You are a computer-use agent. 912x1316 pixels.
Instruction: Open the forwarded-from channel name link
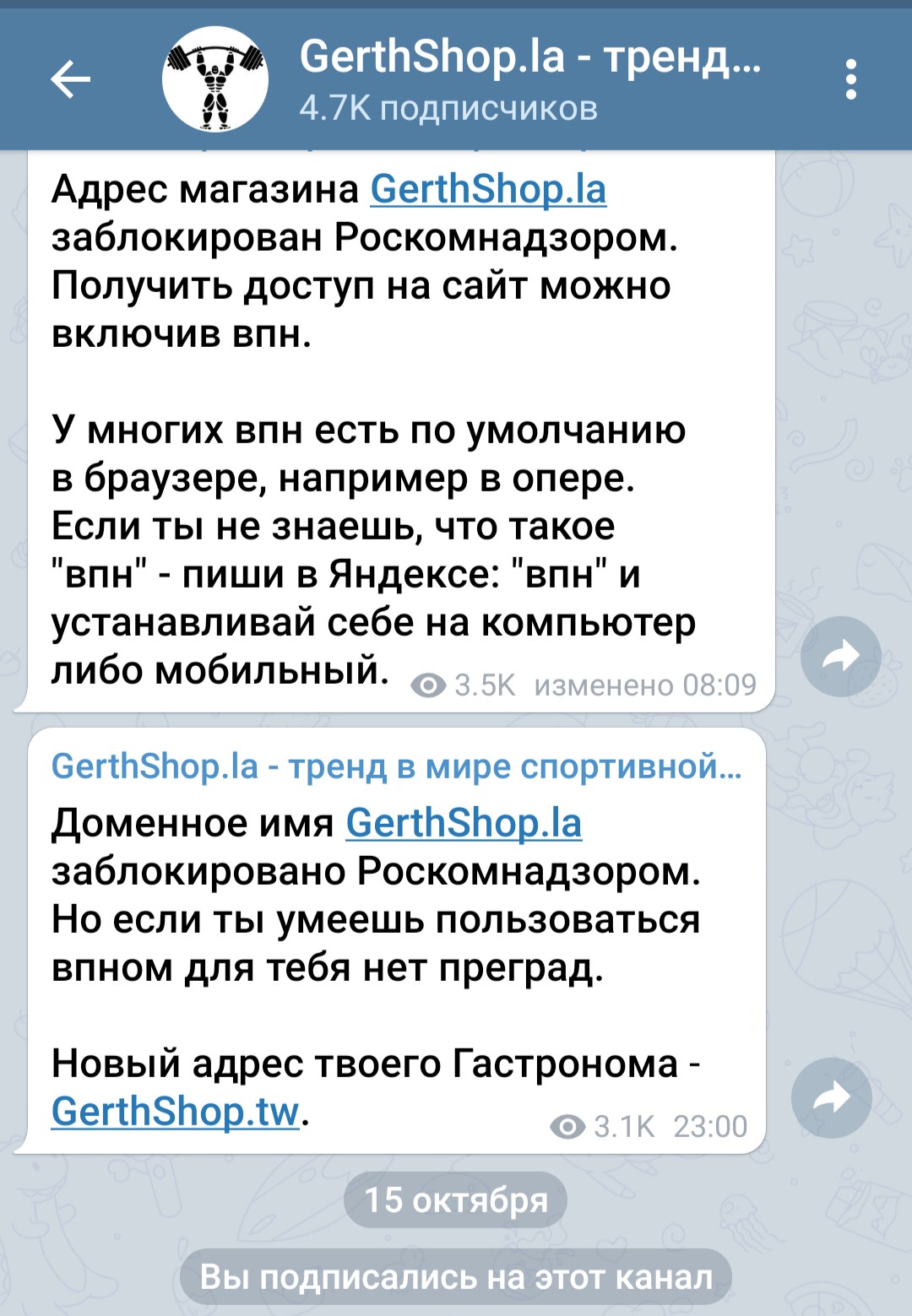(395, 766)
